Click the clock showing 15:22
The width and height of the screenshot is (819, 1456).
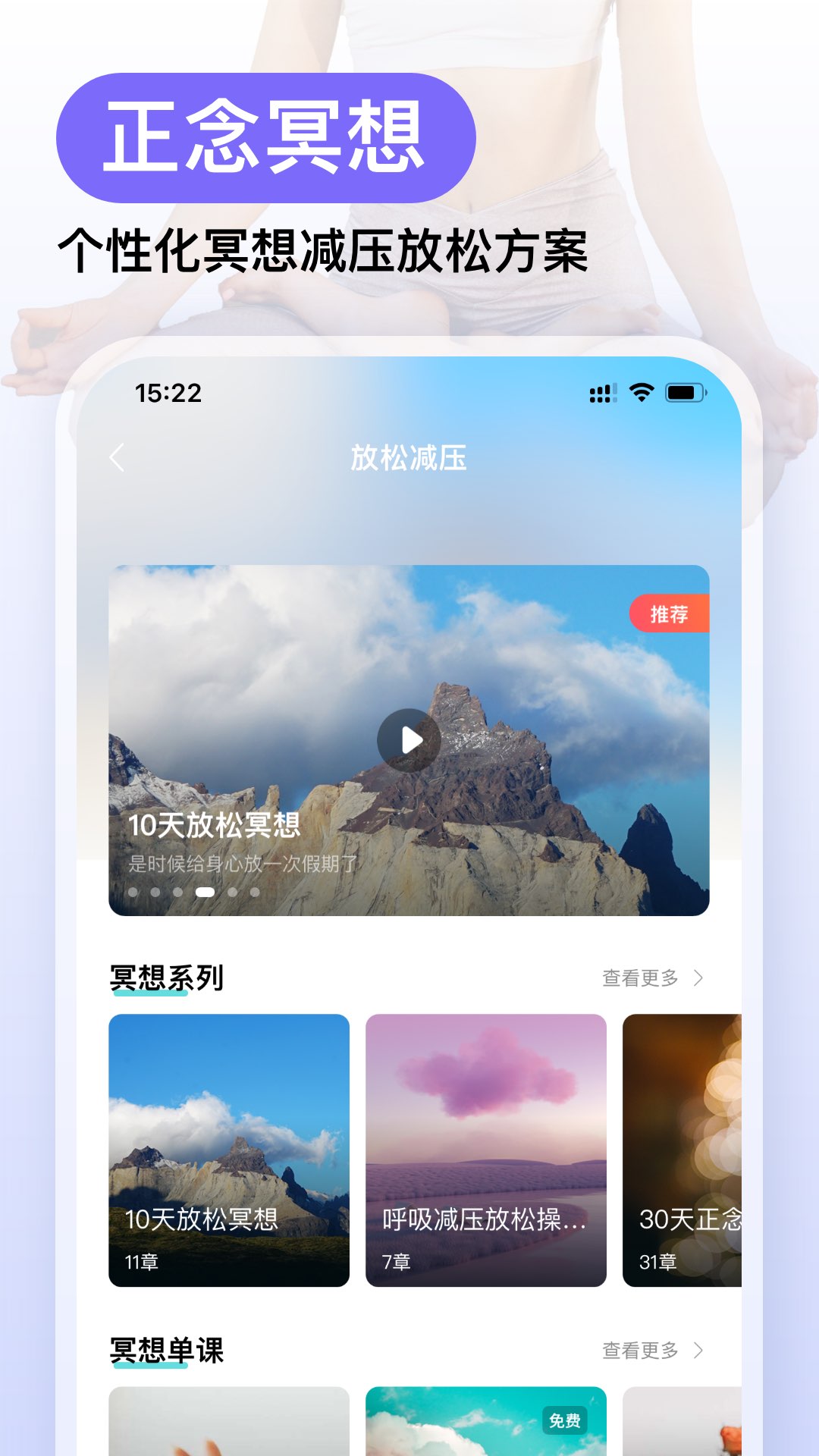(x=166, y=391)
